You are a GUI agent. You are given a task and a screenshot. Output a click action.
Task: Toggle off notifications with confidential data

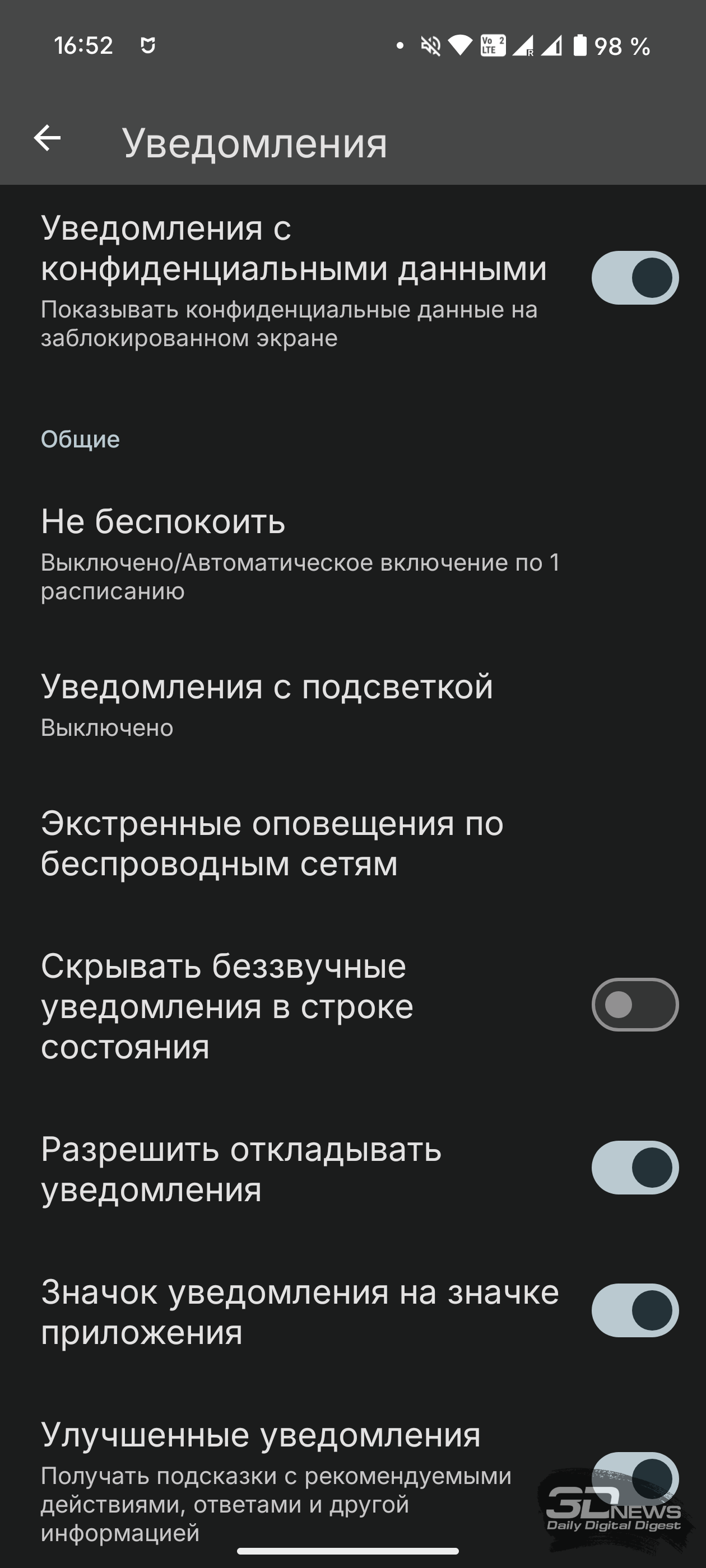click(x=635, y=278)
